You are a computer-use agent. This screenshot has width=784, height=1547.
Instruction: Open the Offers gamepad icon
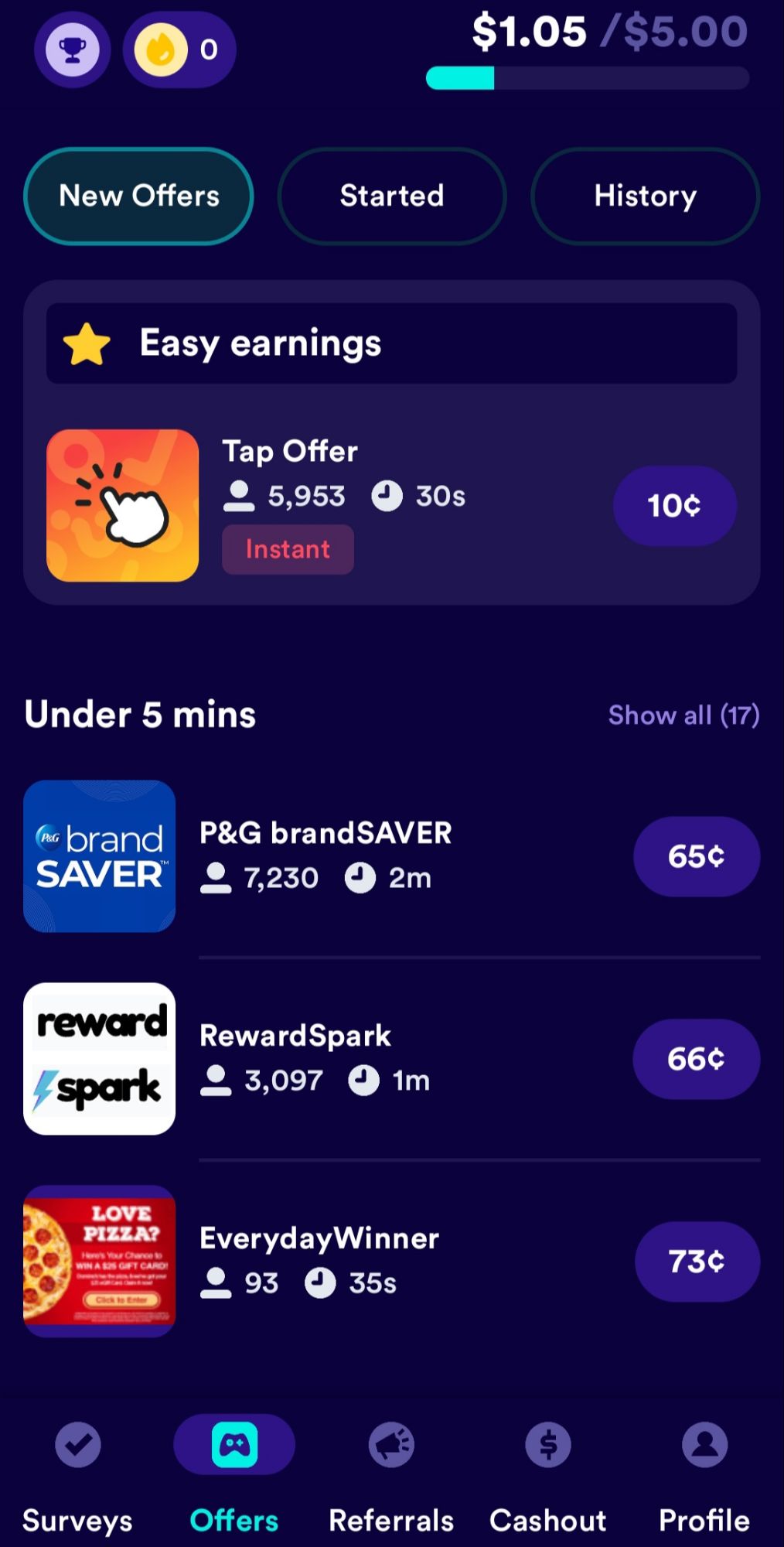[x=234, y=1445]
